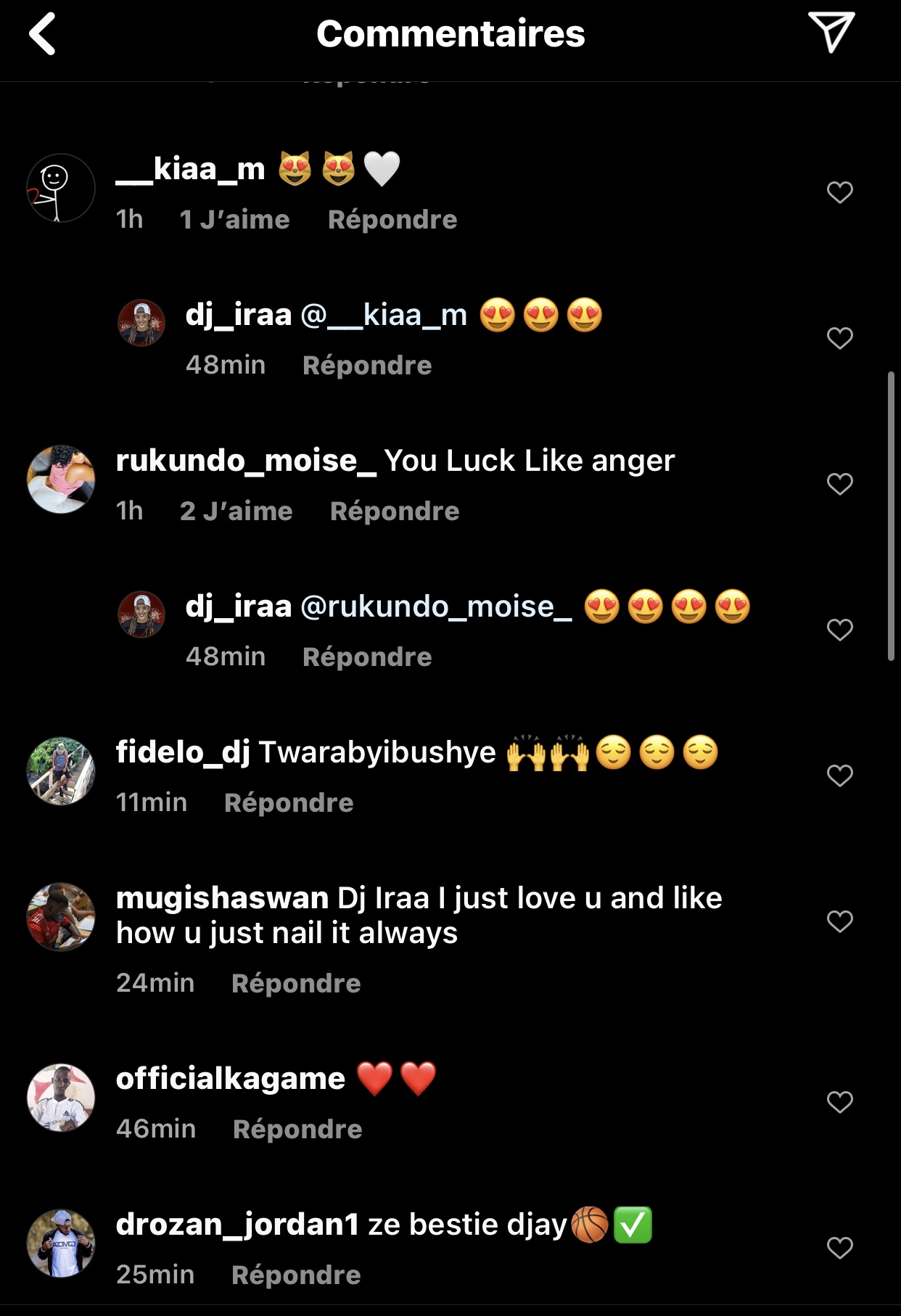901x1316 pixels.
Task: Tap Répondre under rukundo_moise_'s comment
Action: click(394, 511)
